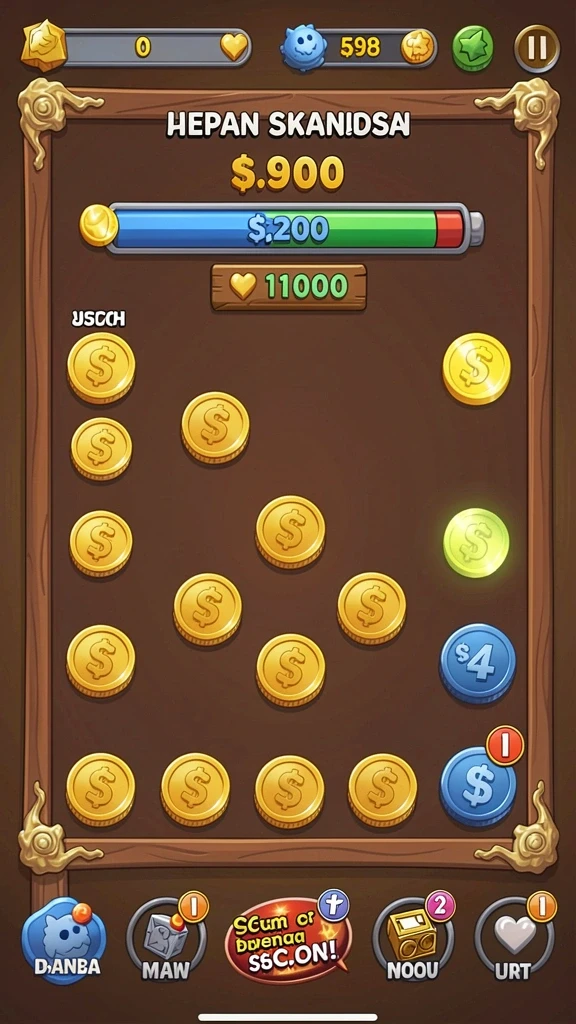The width and height of the screenshot is (576, 1024).
Task: Open the DANBA tab
Action: pyautogui.click(x=64, y=941)
